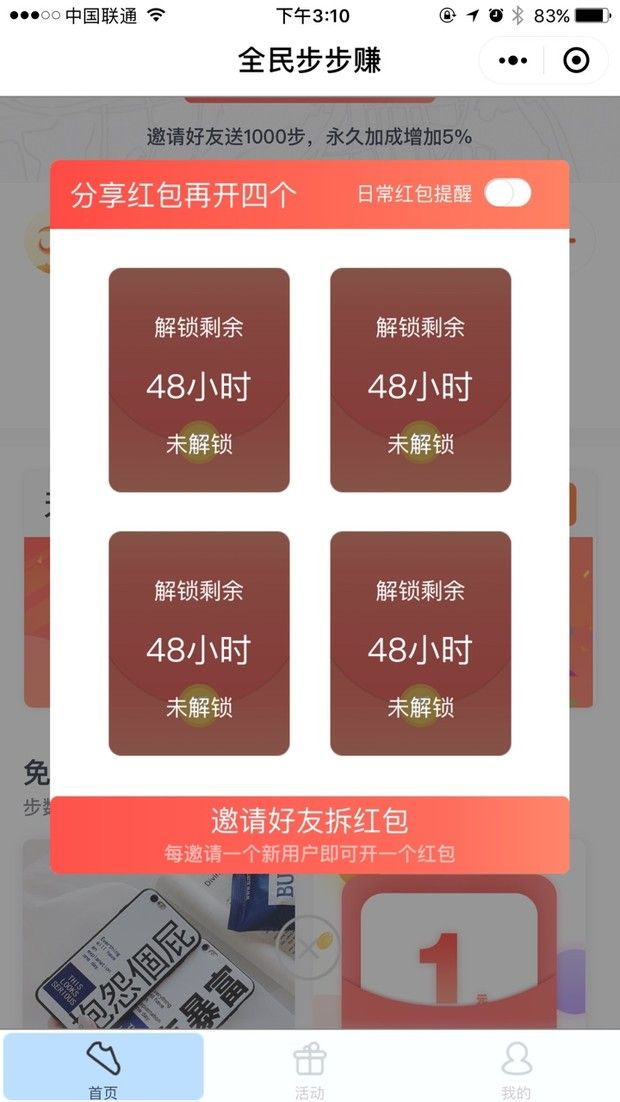
Task: Open the mini program more options menu
Action: tap(513, 61)
